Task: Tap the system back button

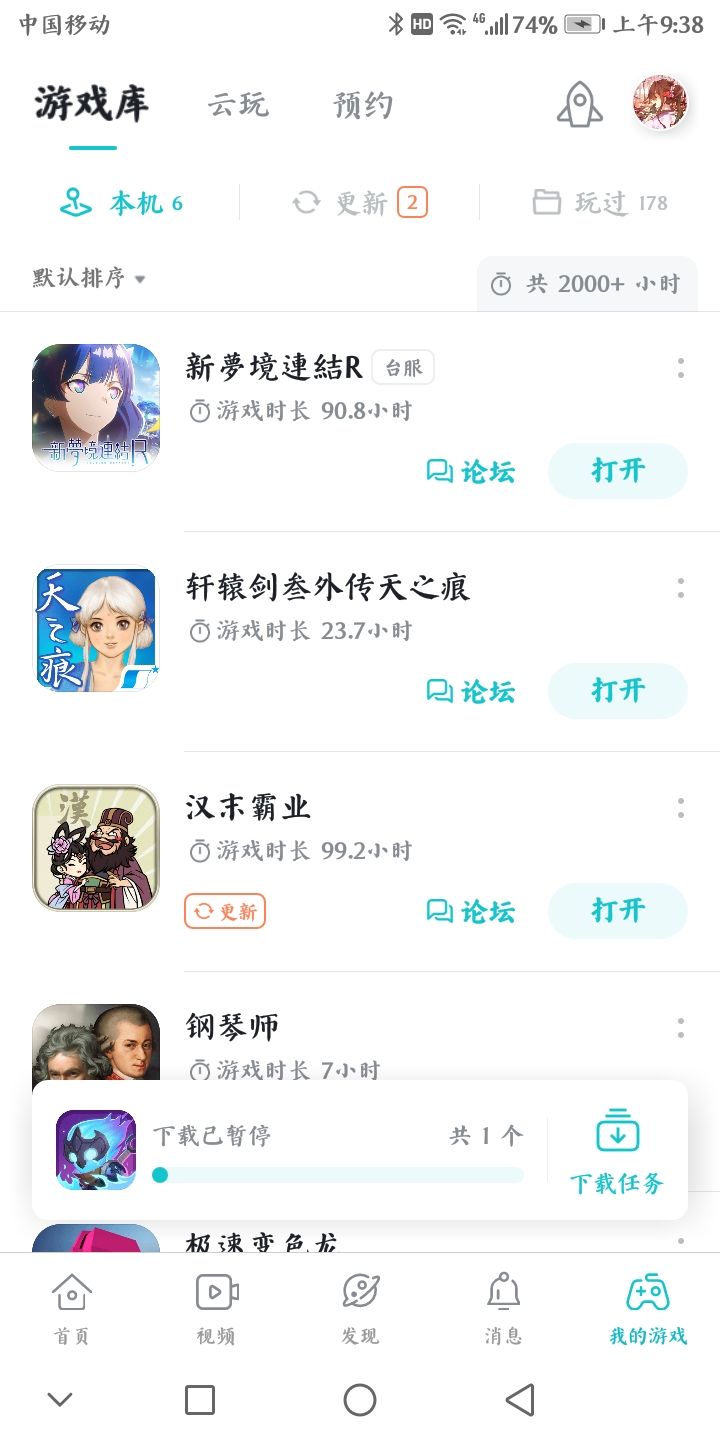Action: tap(520, 1400)
